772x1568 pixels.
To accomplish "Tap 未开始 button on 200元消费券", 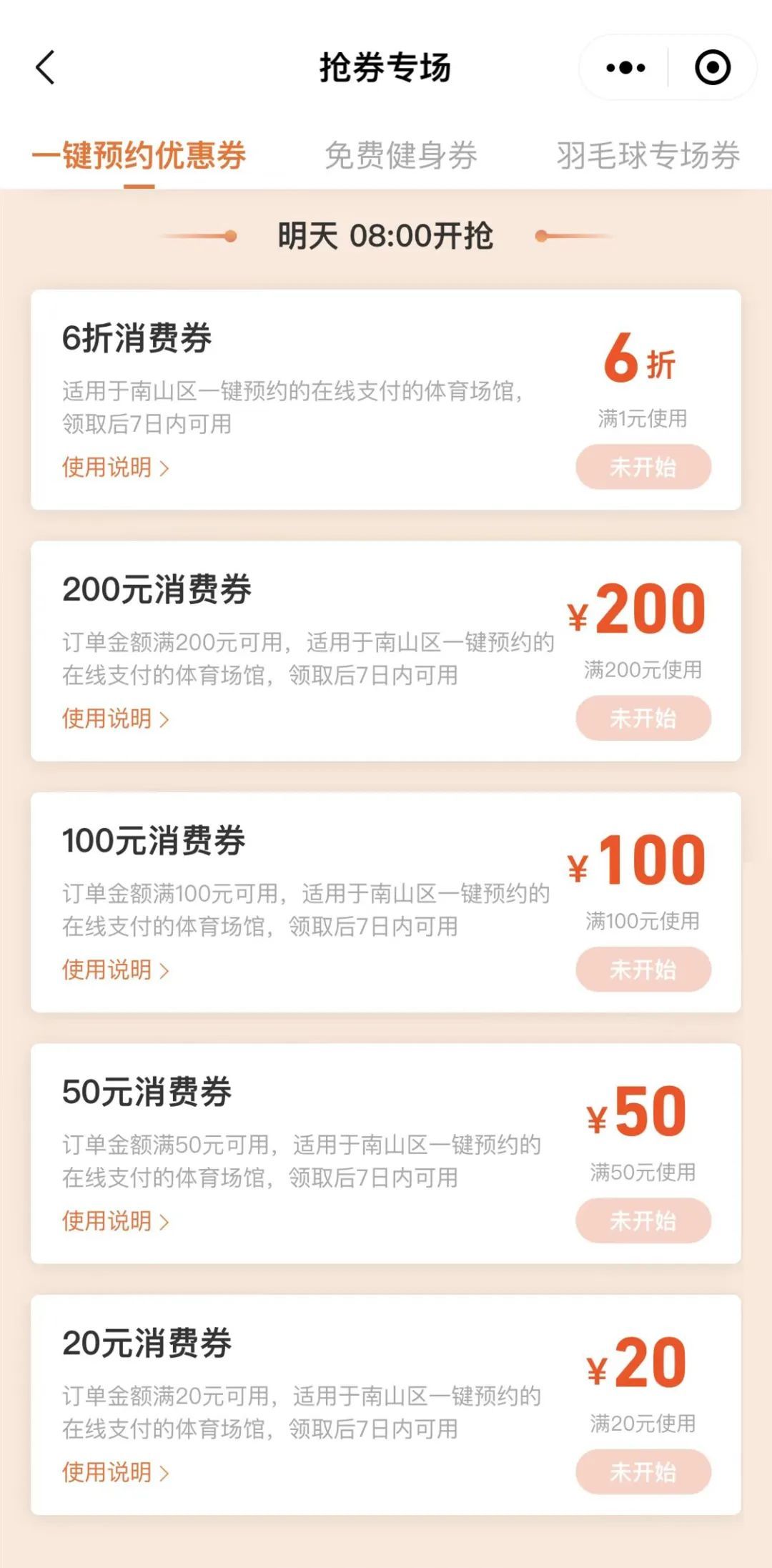I will point(643,719).
